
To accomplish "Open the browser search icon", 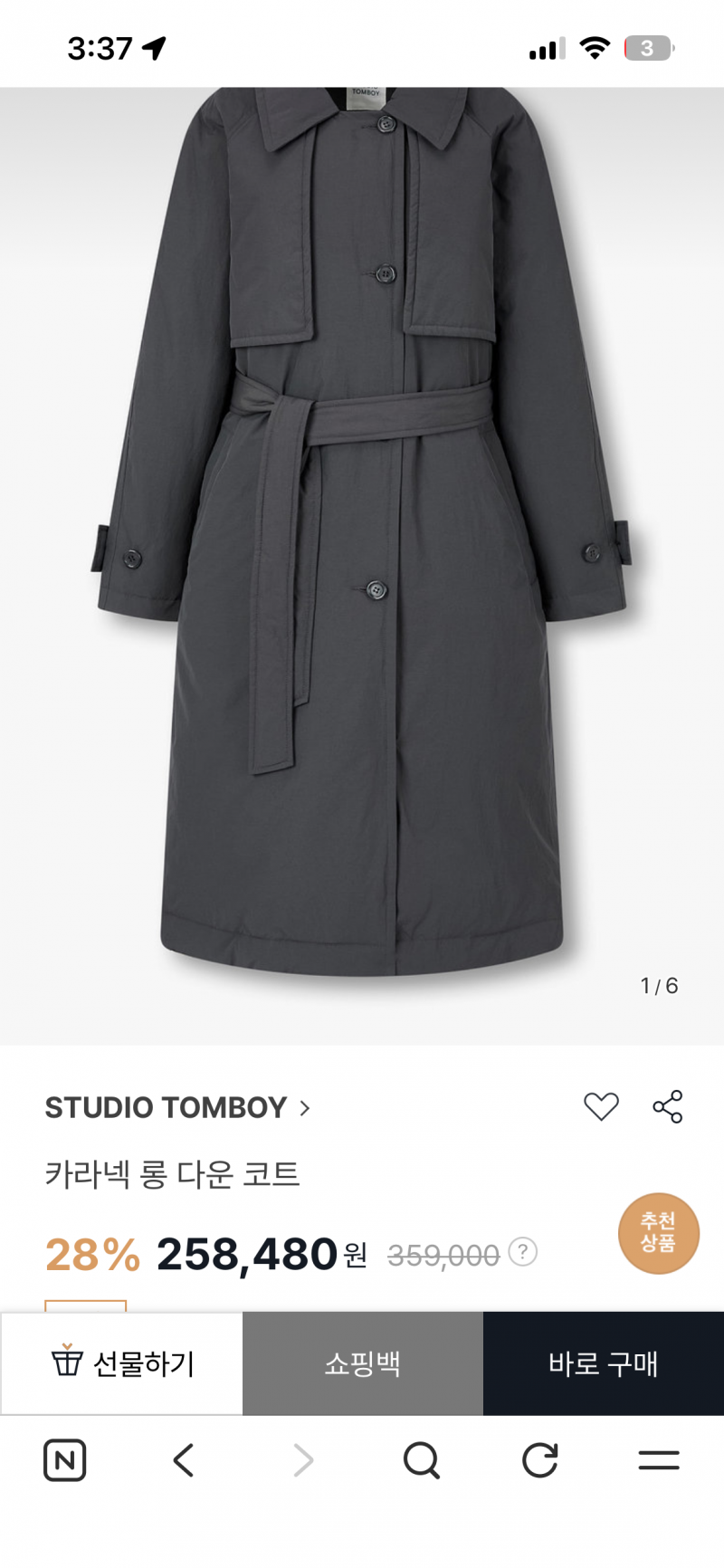I will 421,1460.
